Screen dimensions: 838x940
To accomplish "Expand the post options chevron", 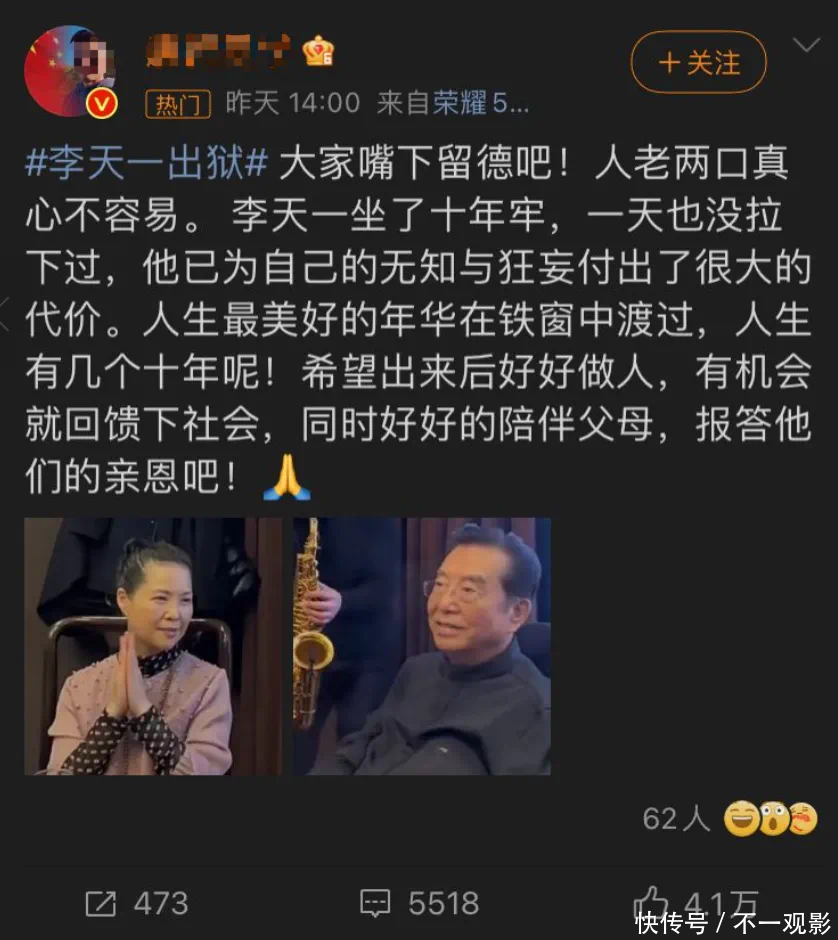I will click(x=806, y=46).
